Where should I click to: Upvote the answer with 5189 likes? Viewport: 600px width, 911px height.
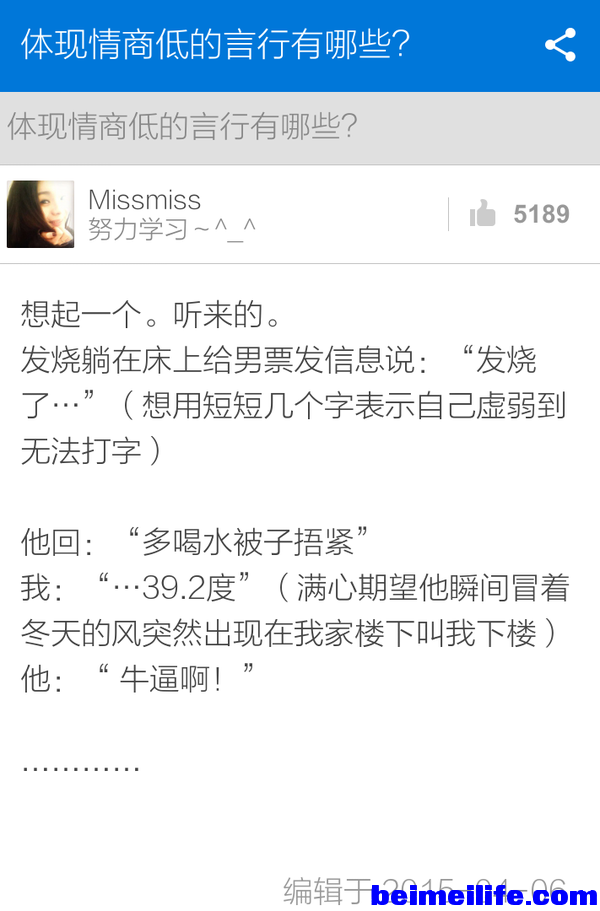pyautogui.click(x=484, y=213)
